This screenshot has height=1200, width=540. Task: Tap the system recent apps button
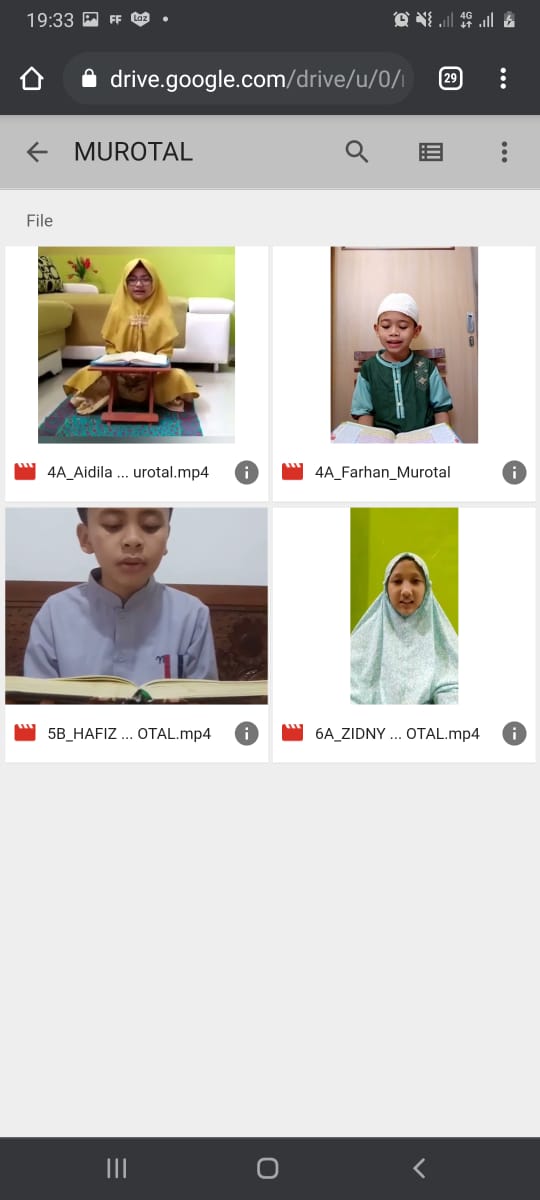(x=117, y=1168)
